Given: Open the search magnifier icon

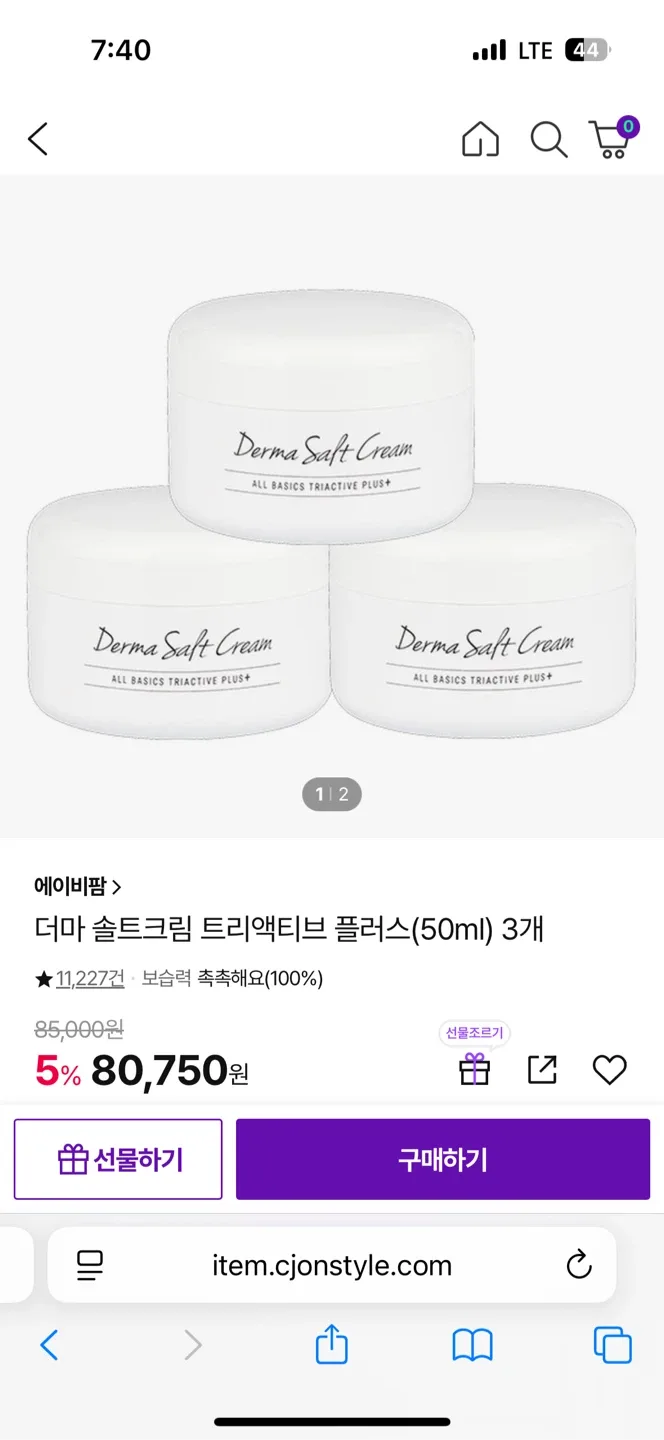Looking at the screenshot, I should [x=548, y=139].
